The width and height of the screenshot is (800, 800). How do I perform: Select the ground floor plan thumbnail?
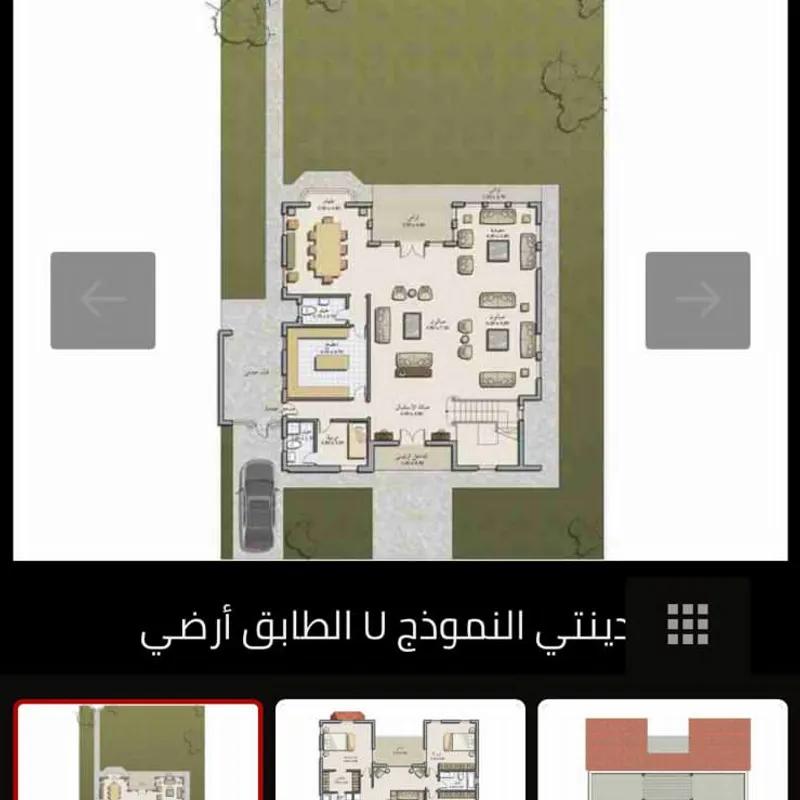(139, 752)
